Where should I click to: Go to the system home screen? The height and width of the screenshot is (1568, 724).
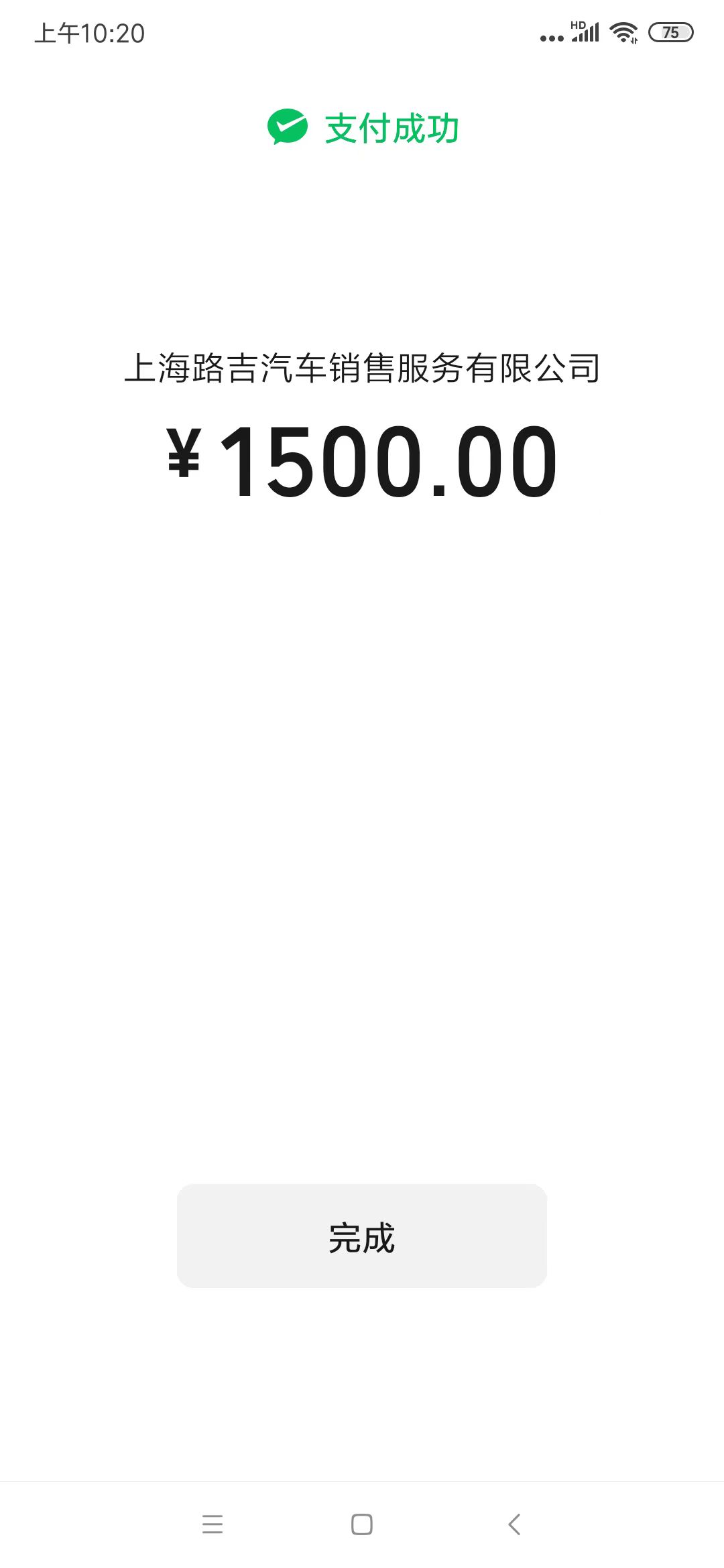coord(362,1524)
